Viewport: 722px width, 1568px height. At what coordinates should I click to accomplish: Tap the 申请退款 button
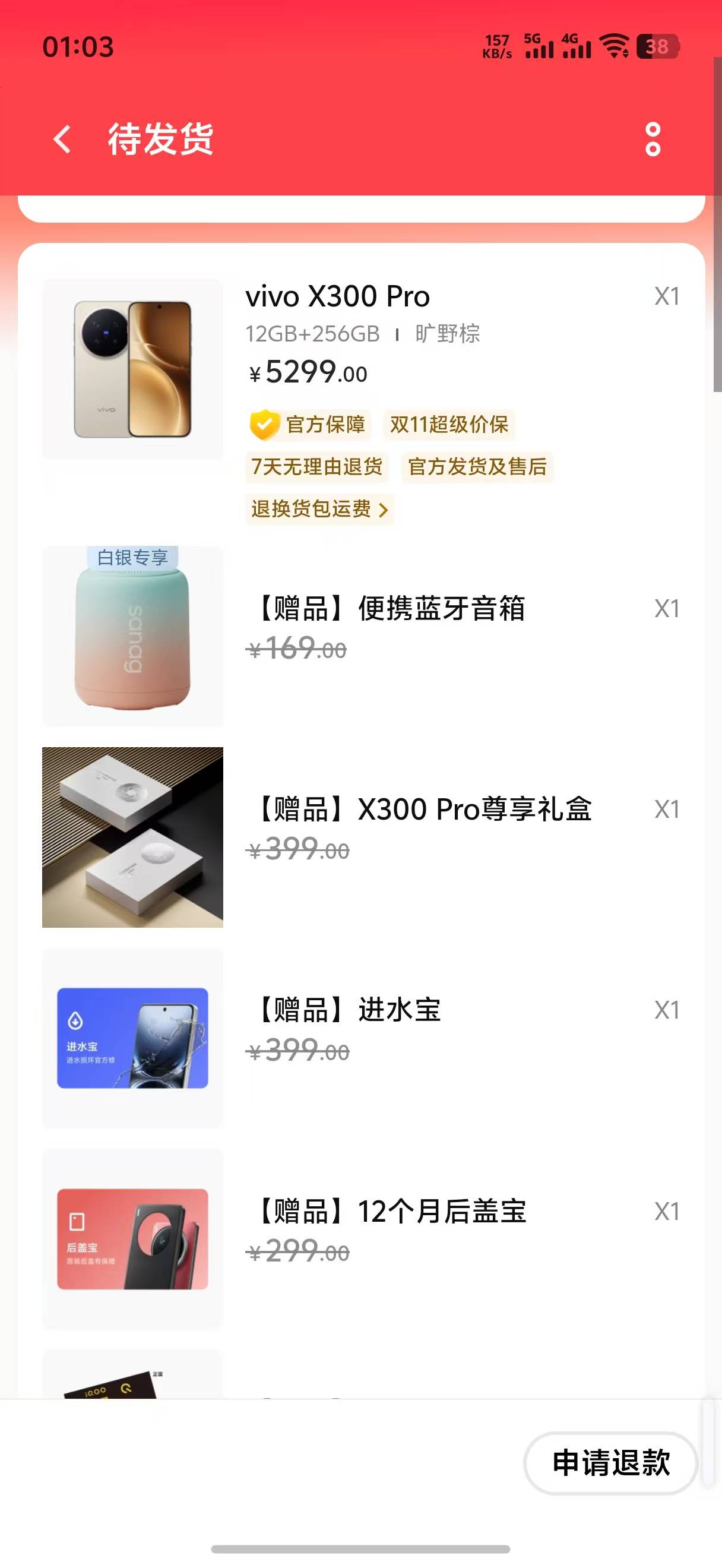[610, 1463]
